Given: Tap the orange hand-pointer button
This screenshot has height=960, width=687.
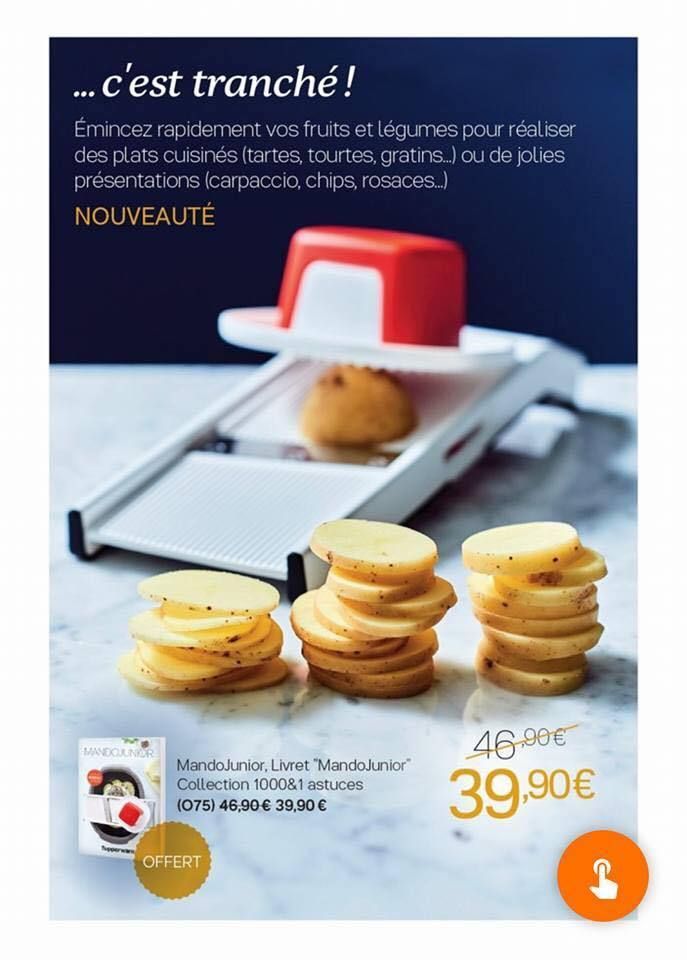Looking at the screenshot, I should (602, 875).
